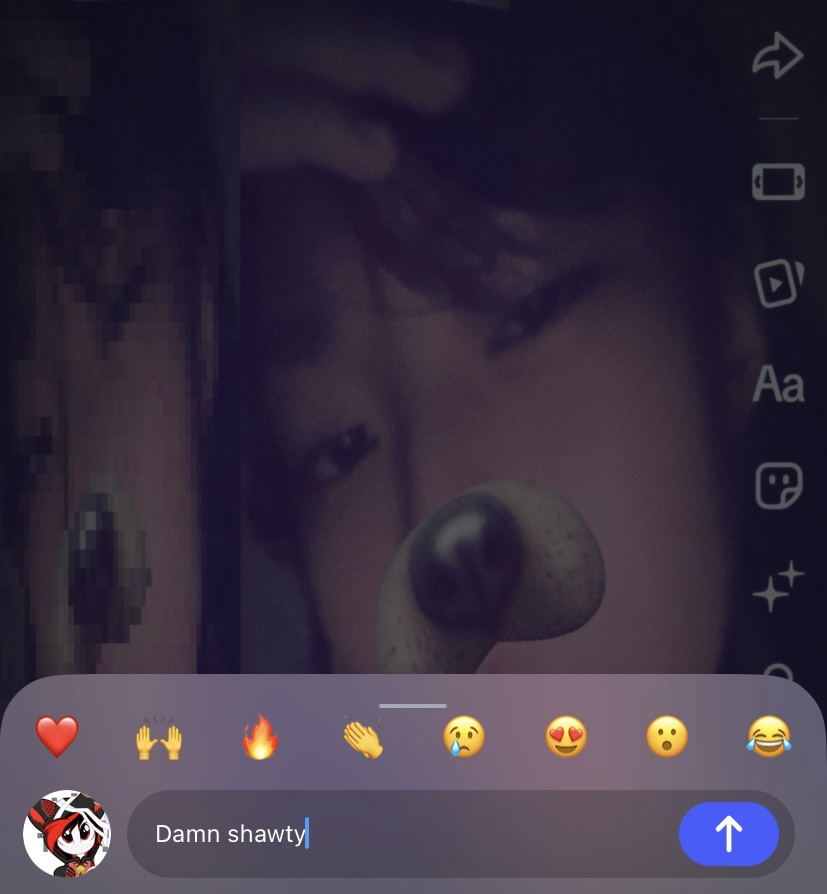React with the red heart emoji
Viewport: 827px width, 894px height.
[57, 738]
